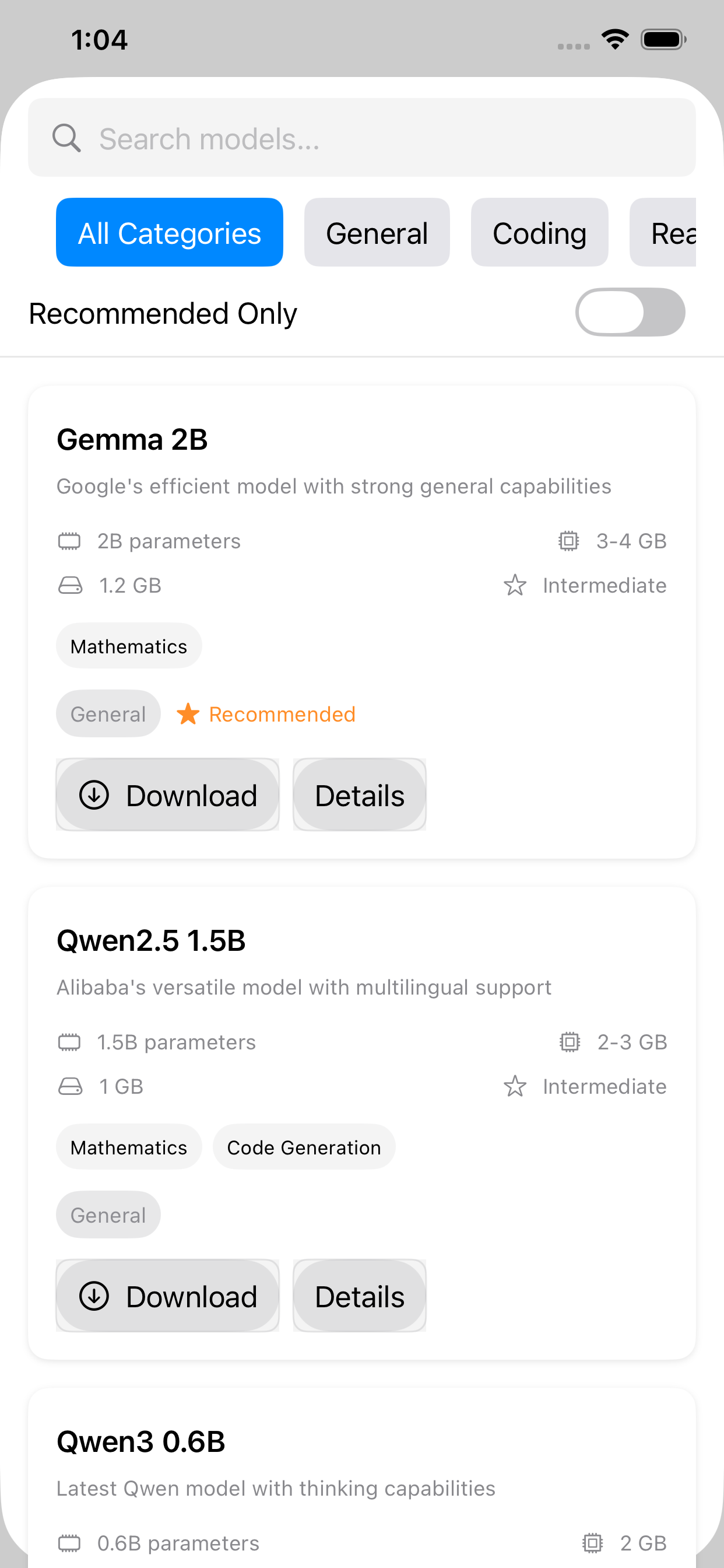
Task: Filter models by Coding category
Action: coord(539,233)
